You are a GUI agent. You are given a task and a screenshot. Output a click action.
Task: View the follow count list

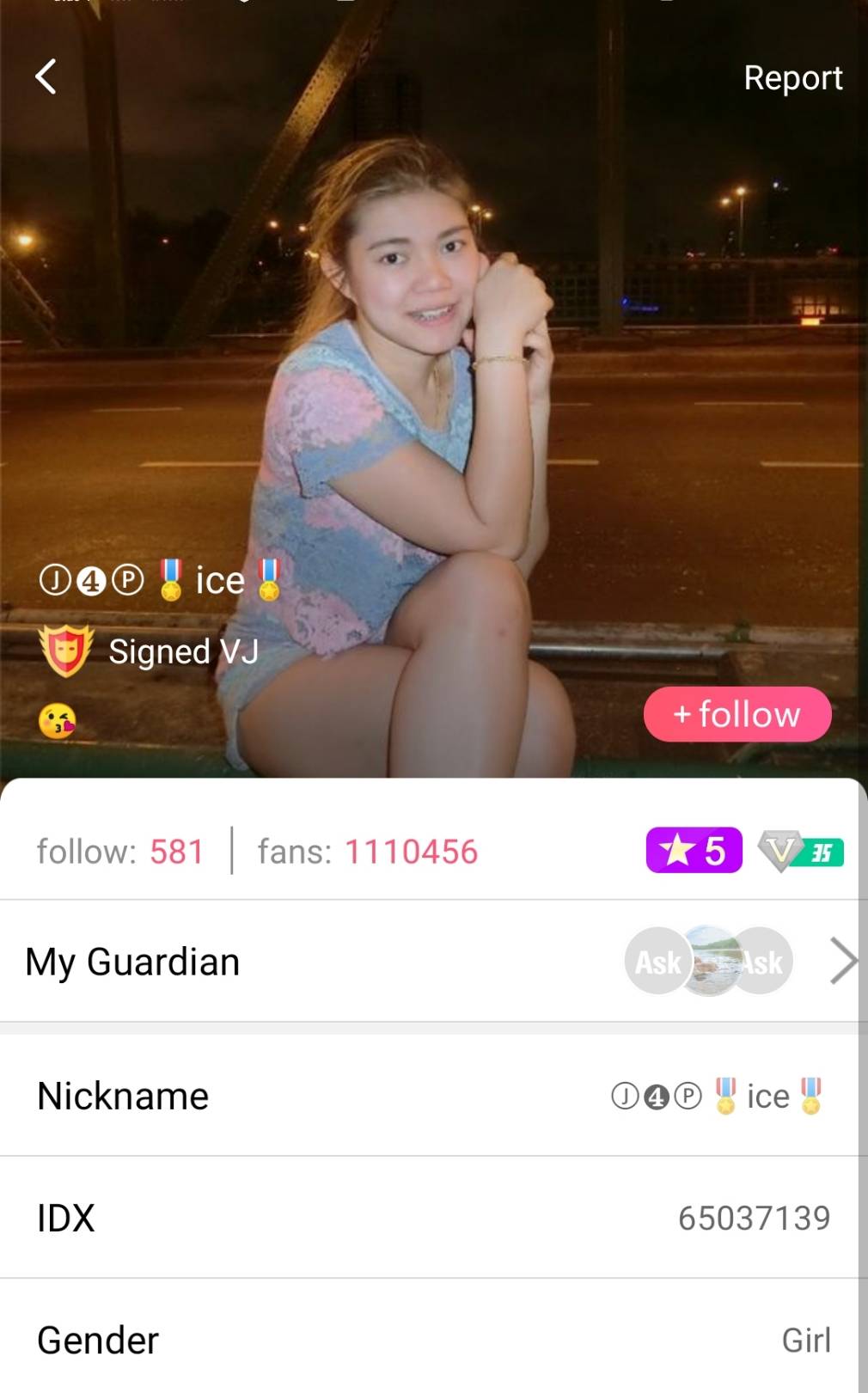(x=120, y=852)
